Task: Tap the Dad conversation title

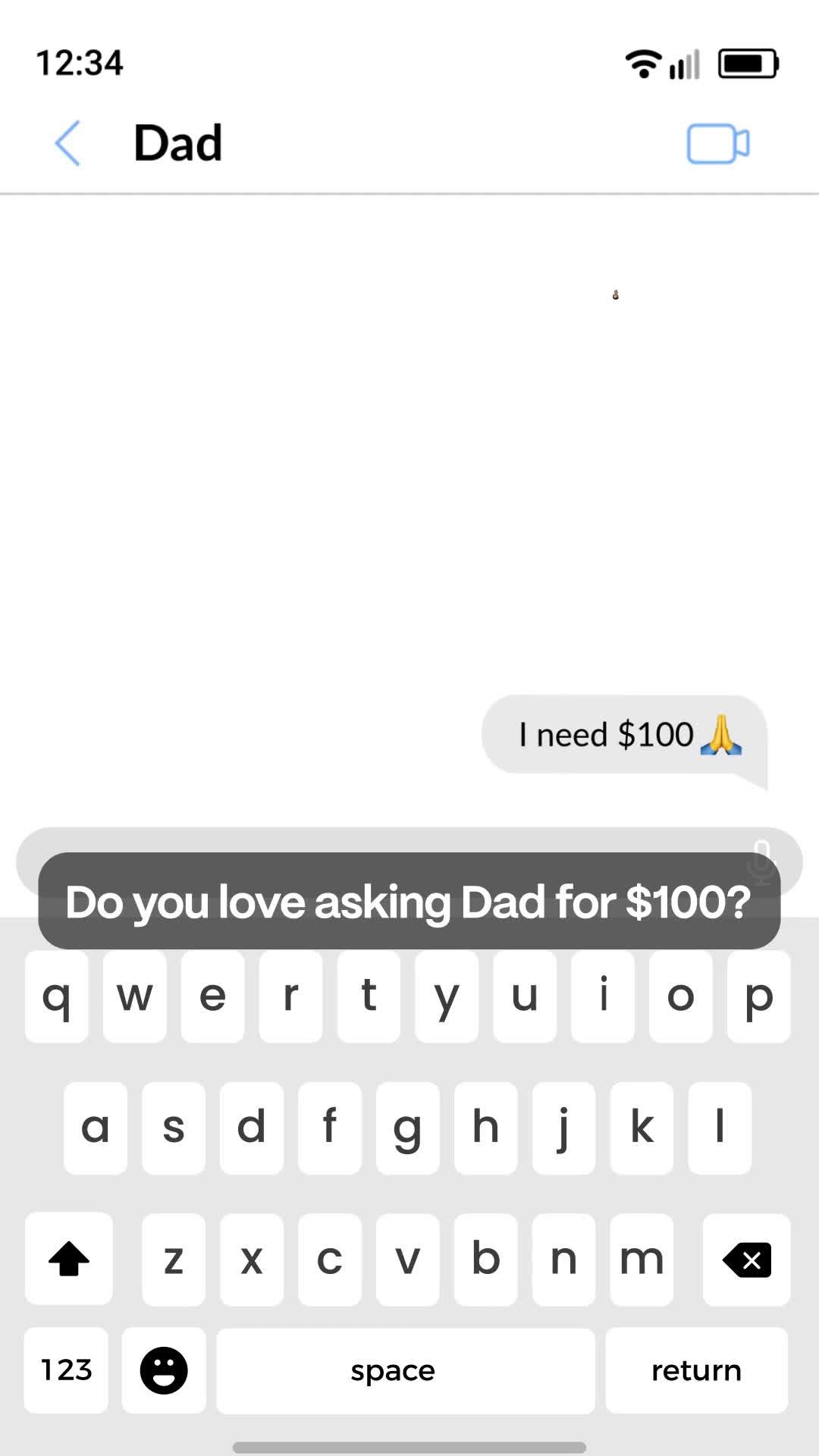Action: tap(177, 143)
